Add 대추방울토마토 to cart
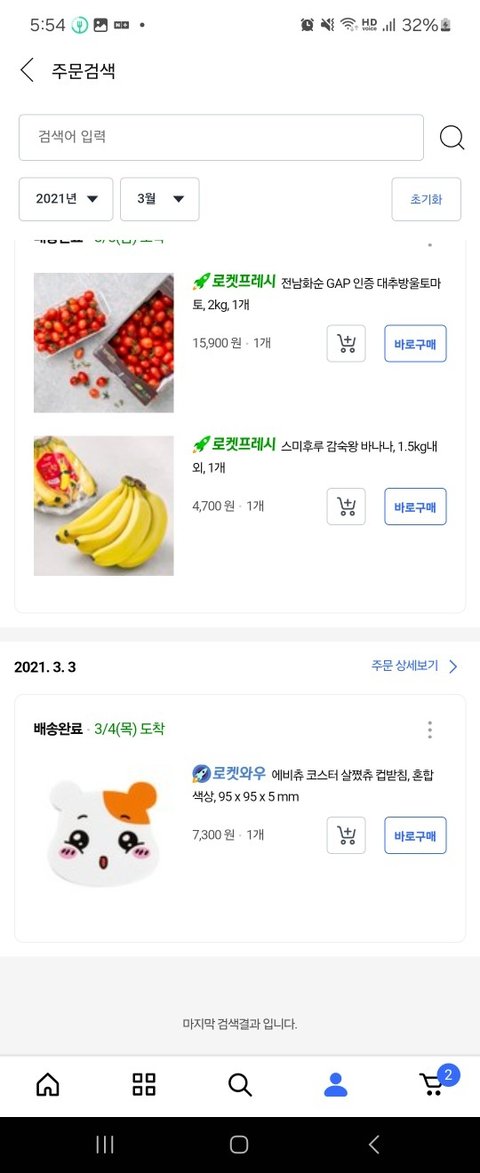The width and height of the screenshot is (480, 1173). 346,343
